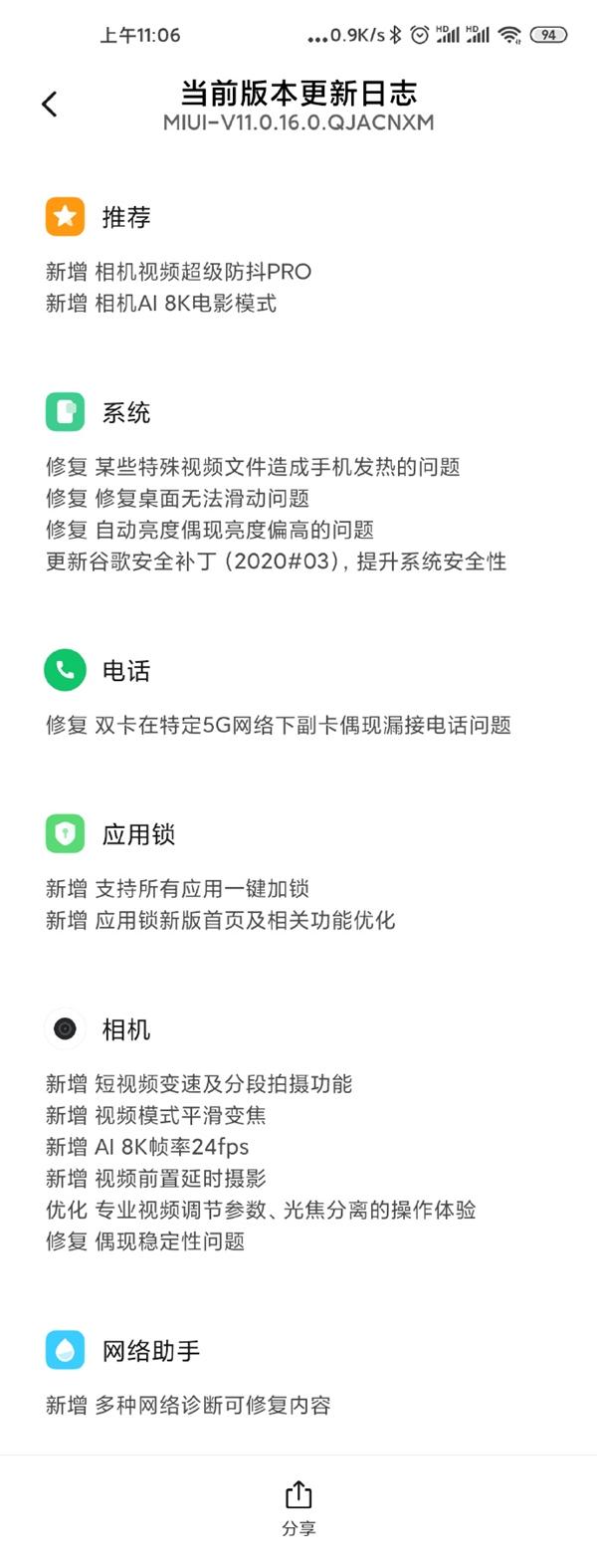
Task: Go back from the update log
Action: tap(50, 105)
